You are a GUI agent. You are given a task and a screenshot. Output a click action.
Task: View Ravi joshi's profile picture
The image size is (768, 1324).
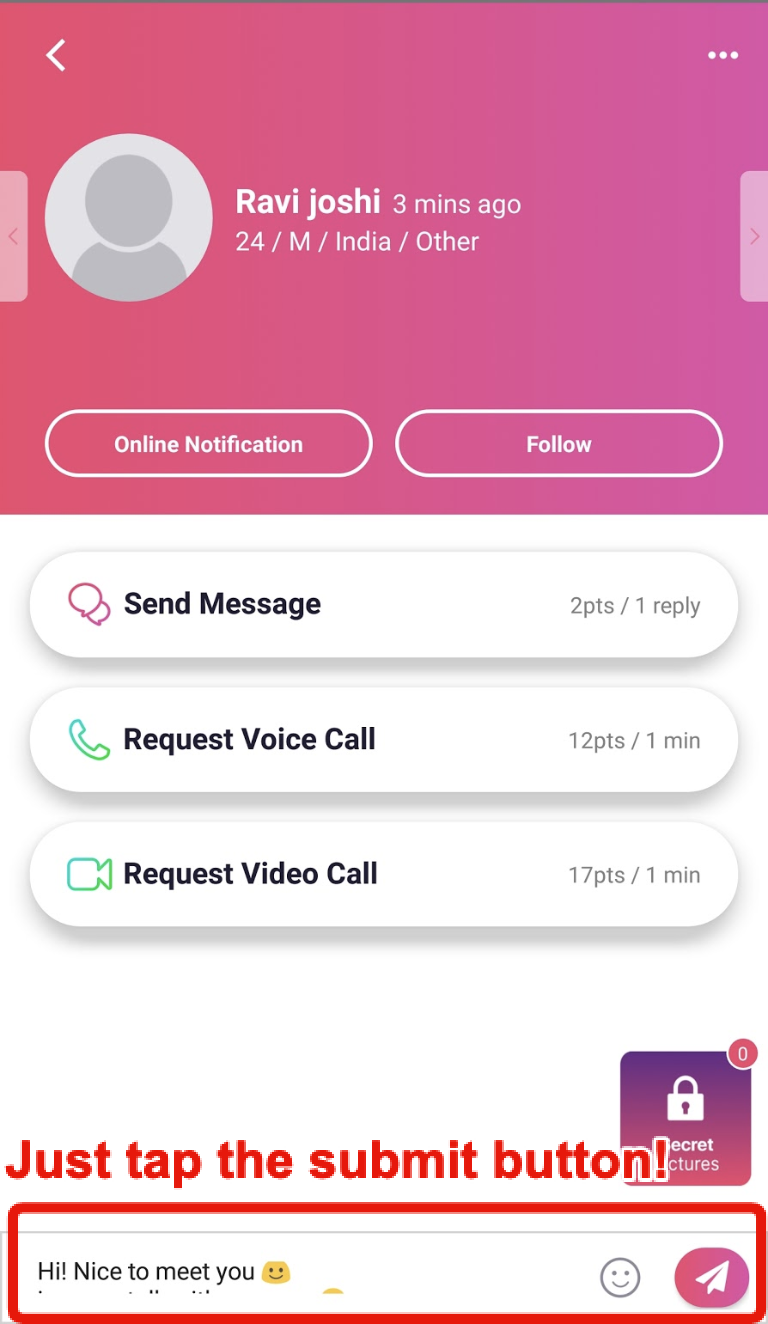click(129, 218)
